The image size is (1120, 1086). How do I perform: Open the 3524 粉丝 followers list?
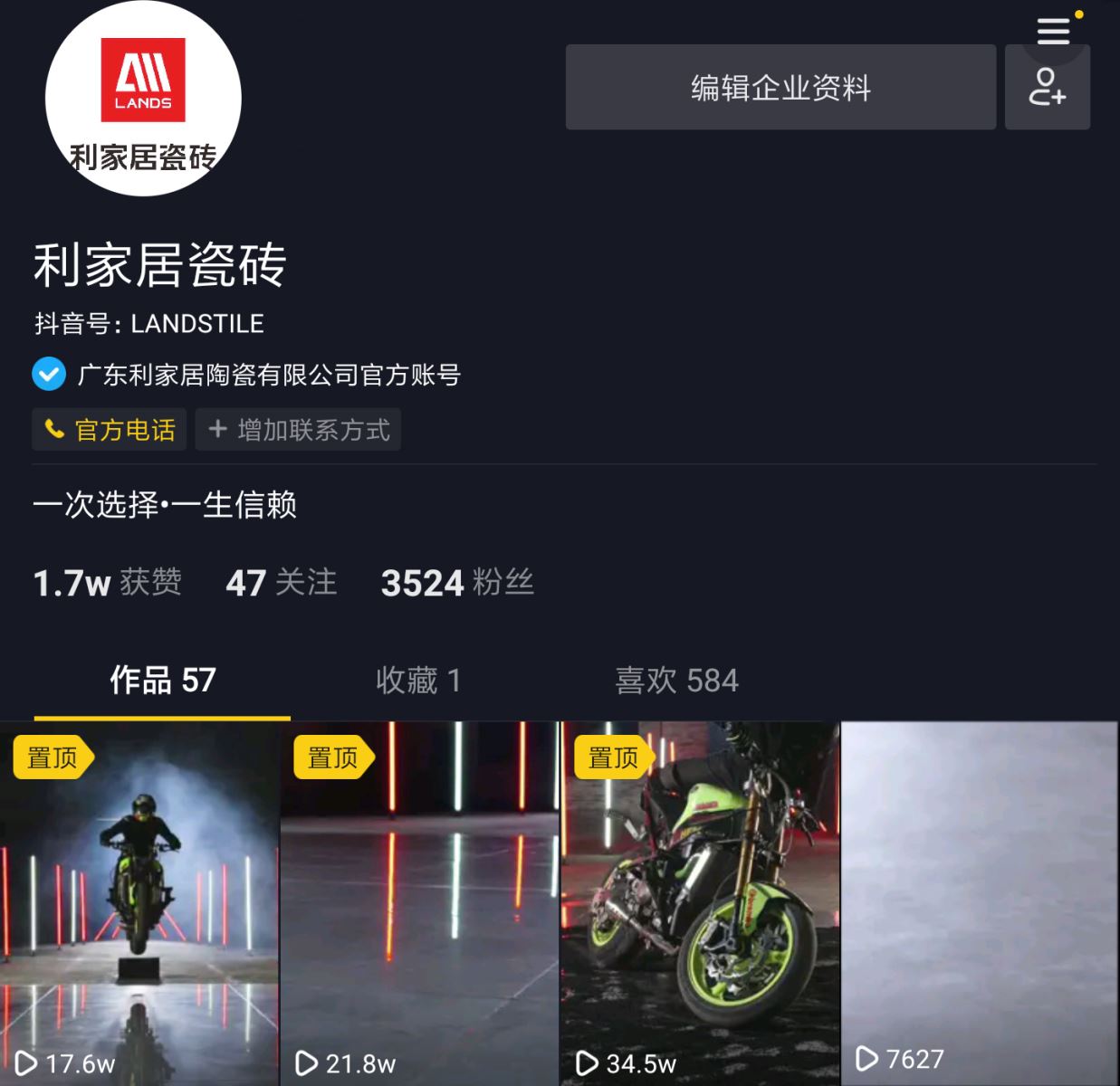[457, 582]
